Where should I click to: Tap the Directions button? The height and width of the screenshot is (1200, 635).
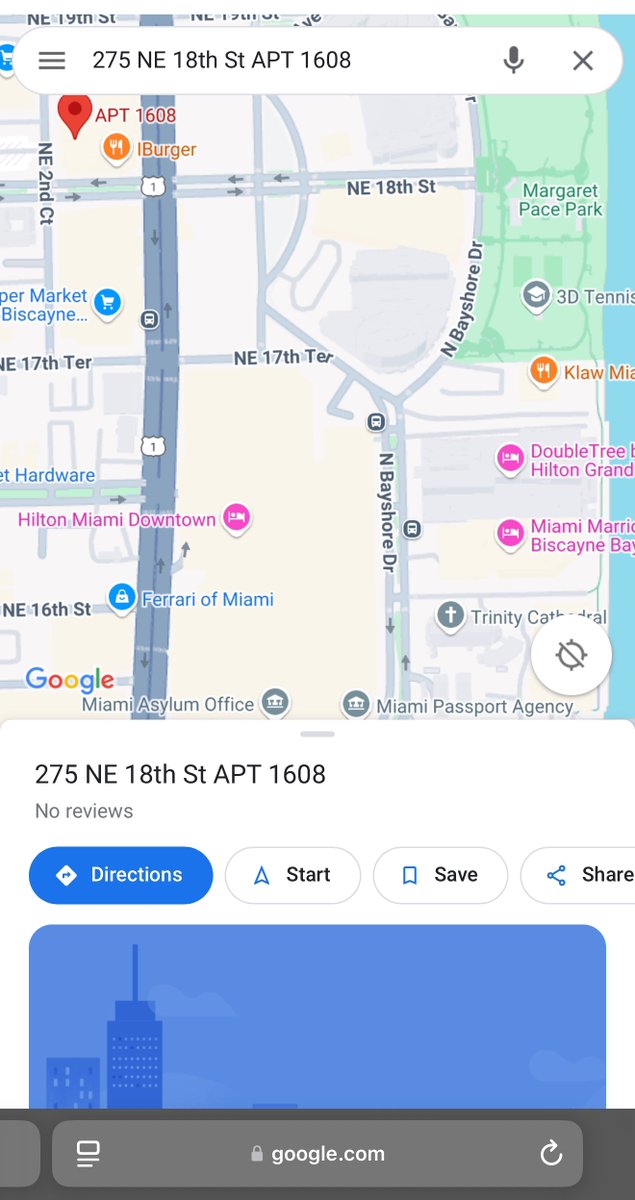[121, 875]
